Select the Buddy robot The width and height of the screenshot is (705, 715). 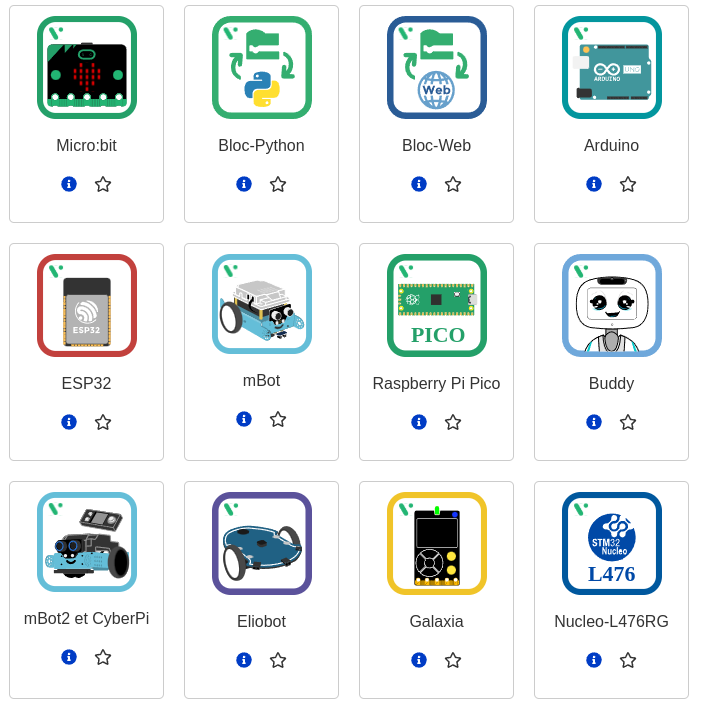tap(611, 306)
